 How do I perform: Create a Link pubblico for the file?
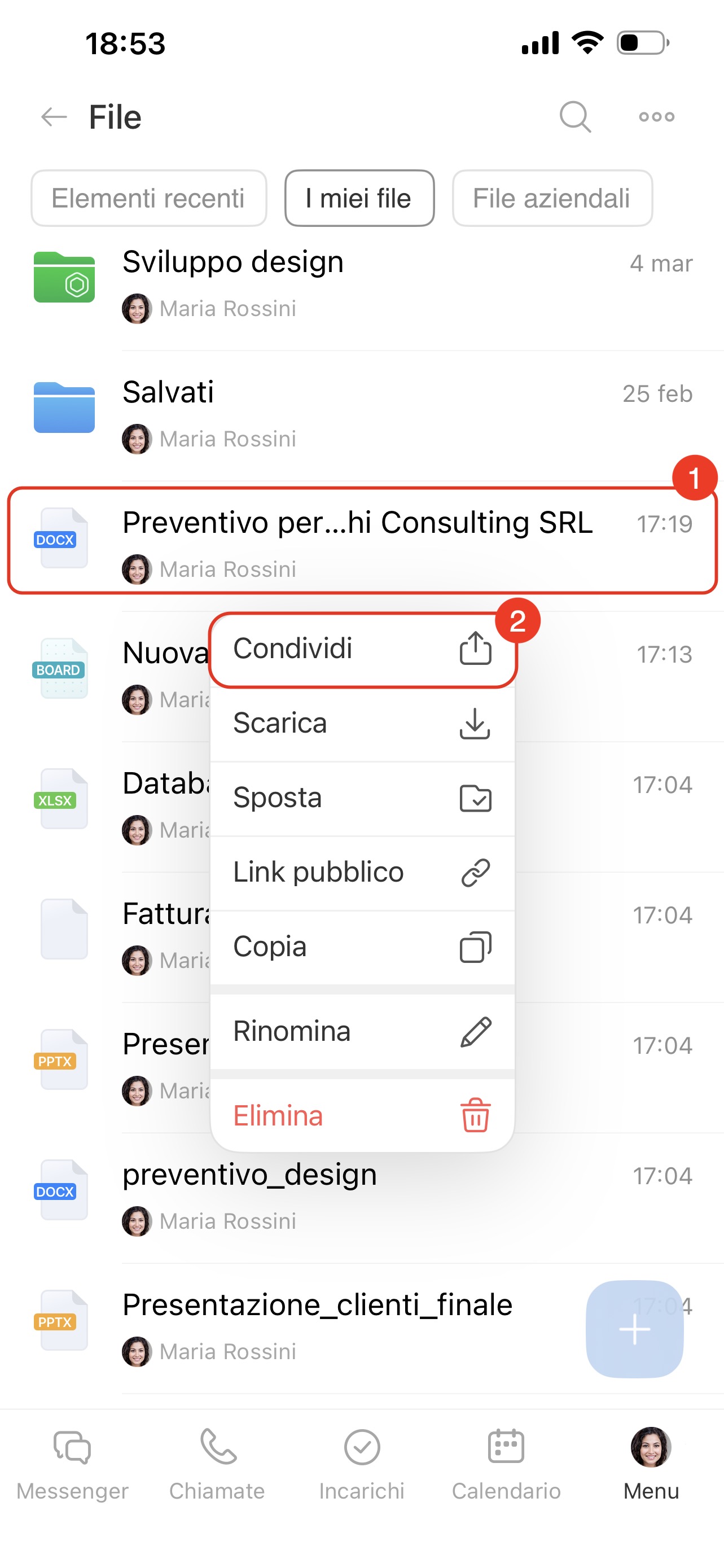click(362, 871)
